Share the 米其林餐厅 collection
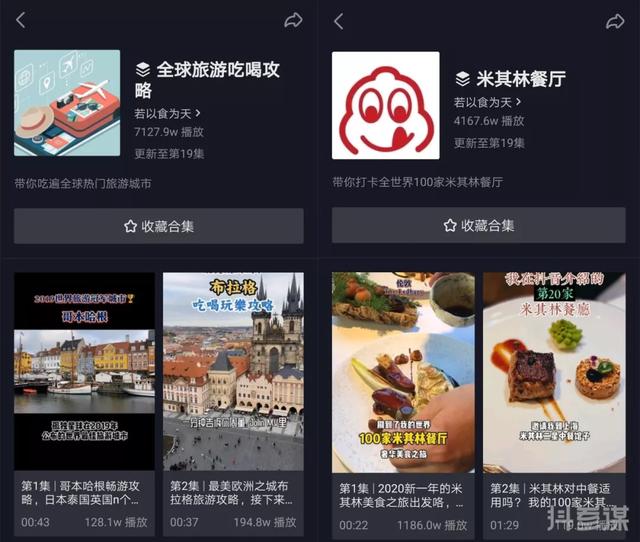Viewport: 640px width, 542px height. click(614, 20)
